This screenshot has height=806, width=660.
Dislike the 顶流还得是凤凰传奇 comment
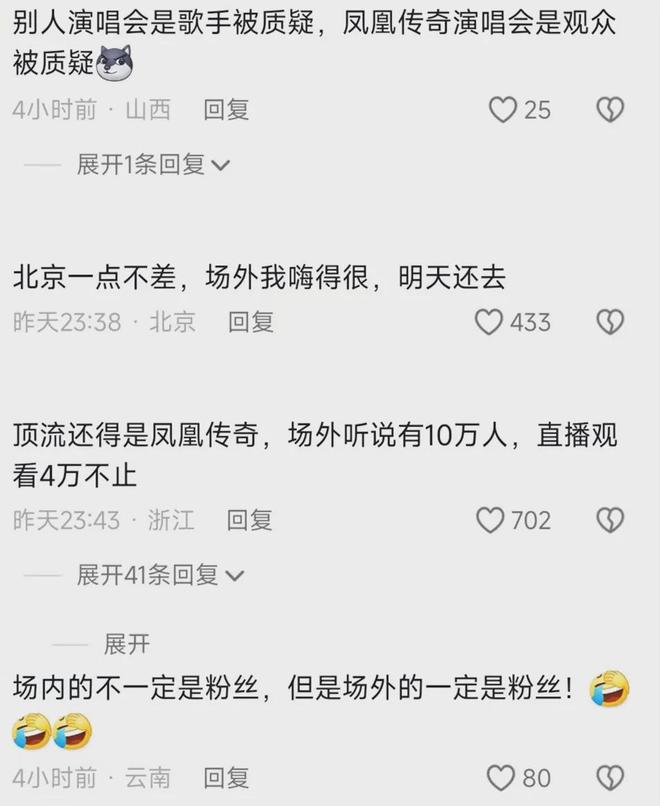point(610,520)
